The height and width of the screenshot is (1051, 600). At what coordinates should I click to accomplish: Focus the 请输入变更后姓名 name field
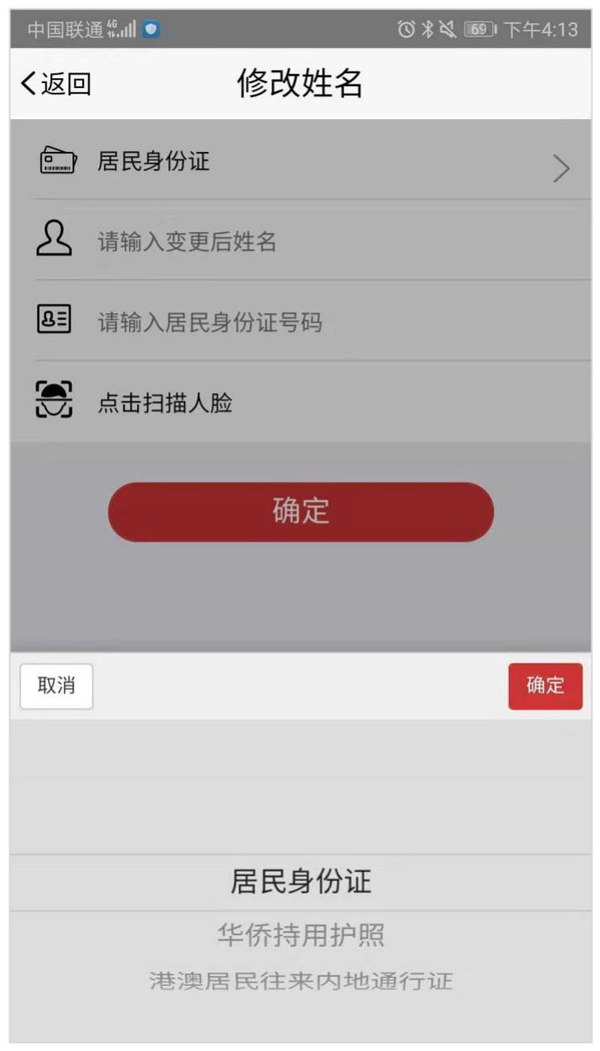[x=300, y=242]
